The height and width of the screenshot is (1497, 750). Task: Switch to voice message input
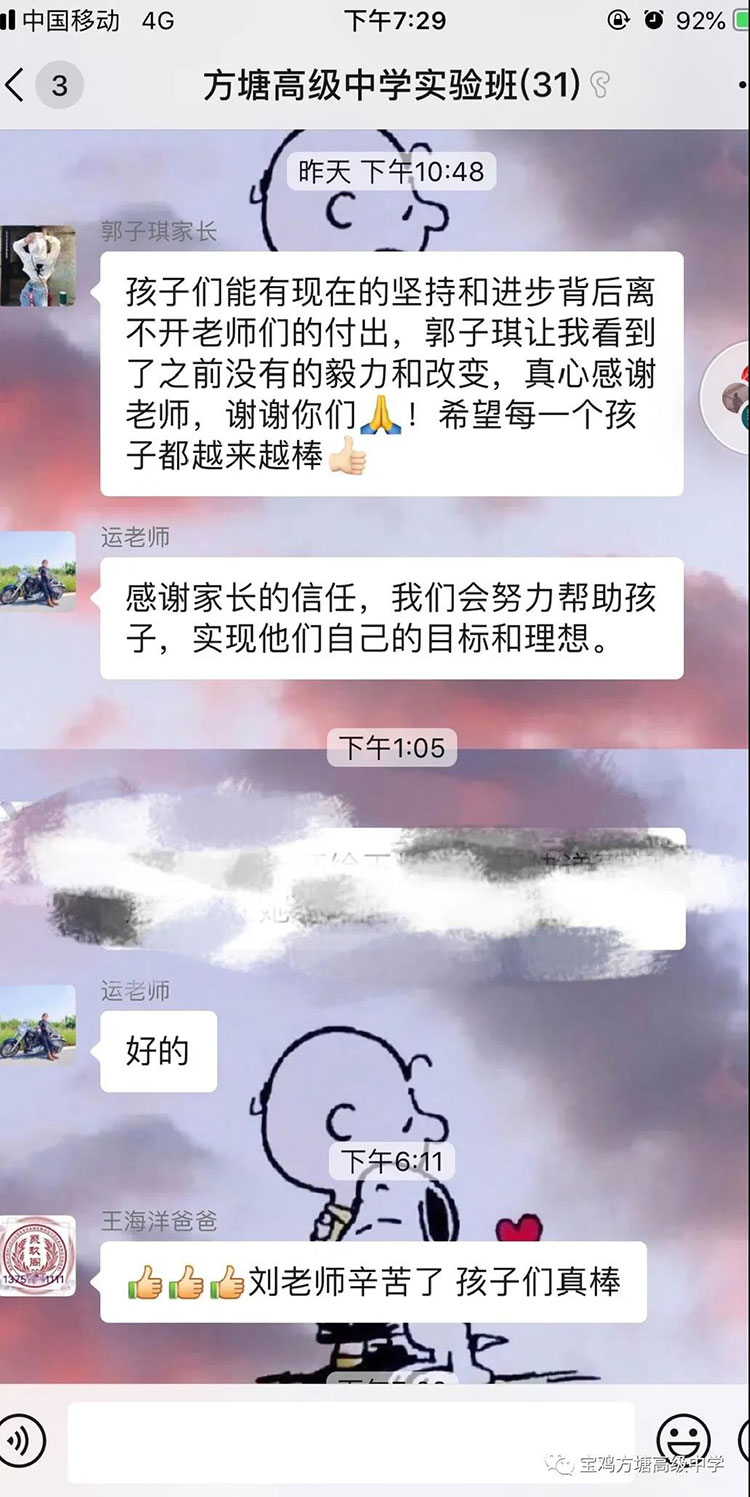pos(20,1441)
